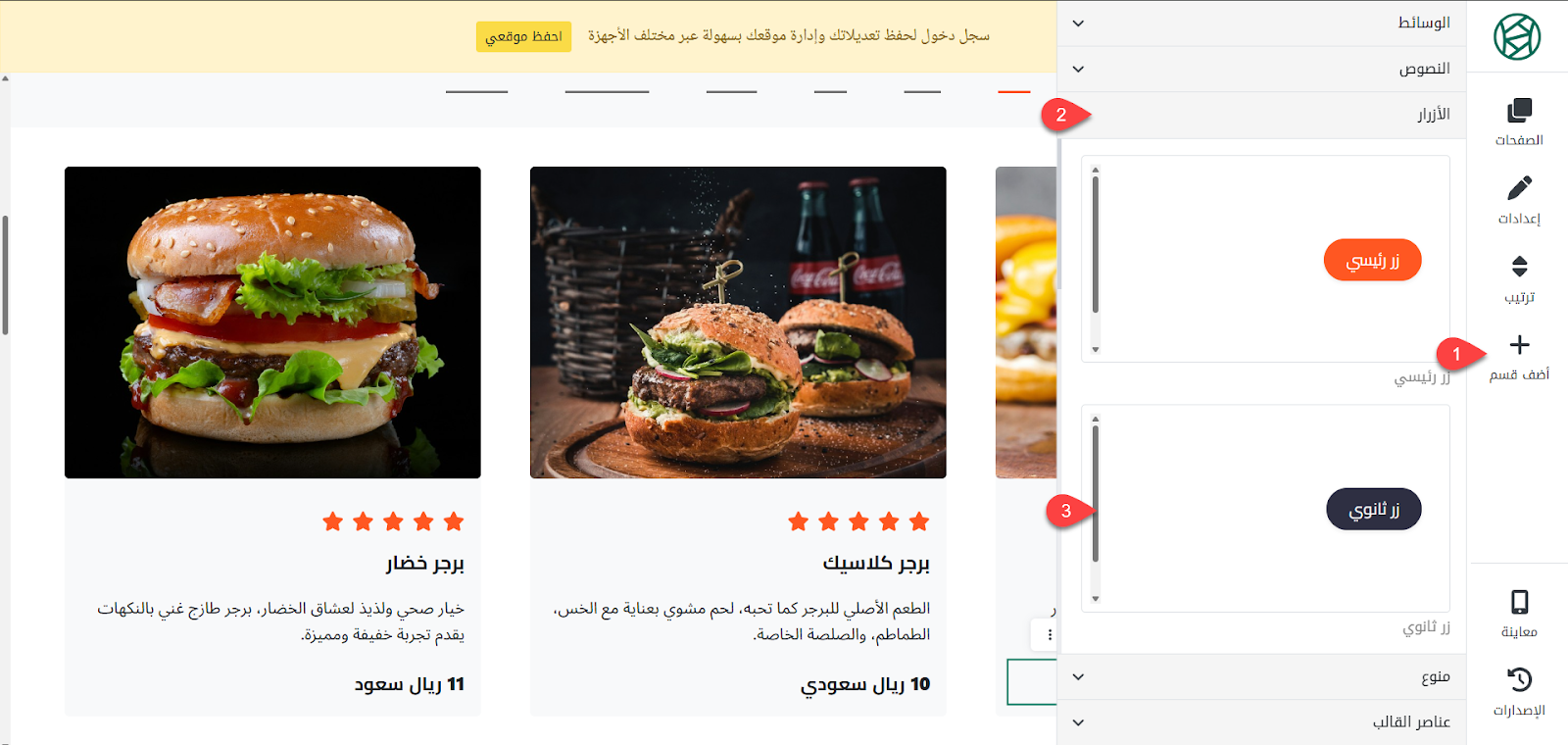Open الإصدارات (Versions) history

point(1519,691)
